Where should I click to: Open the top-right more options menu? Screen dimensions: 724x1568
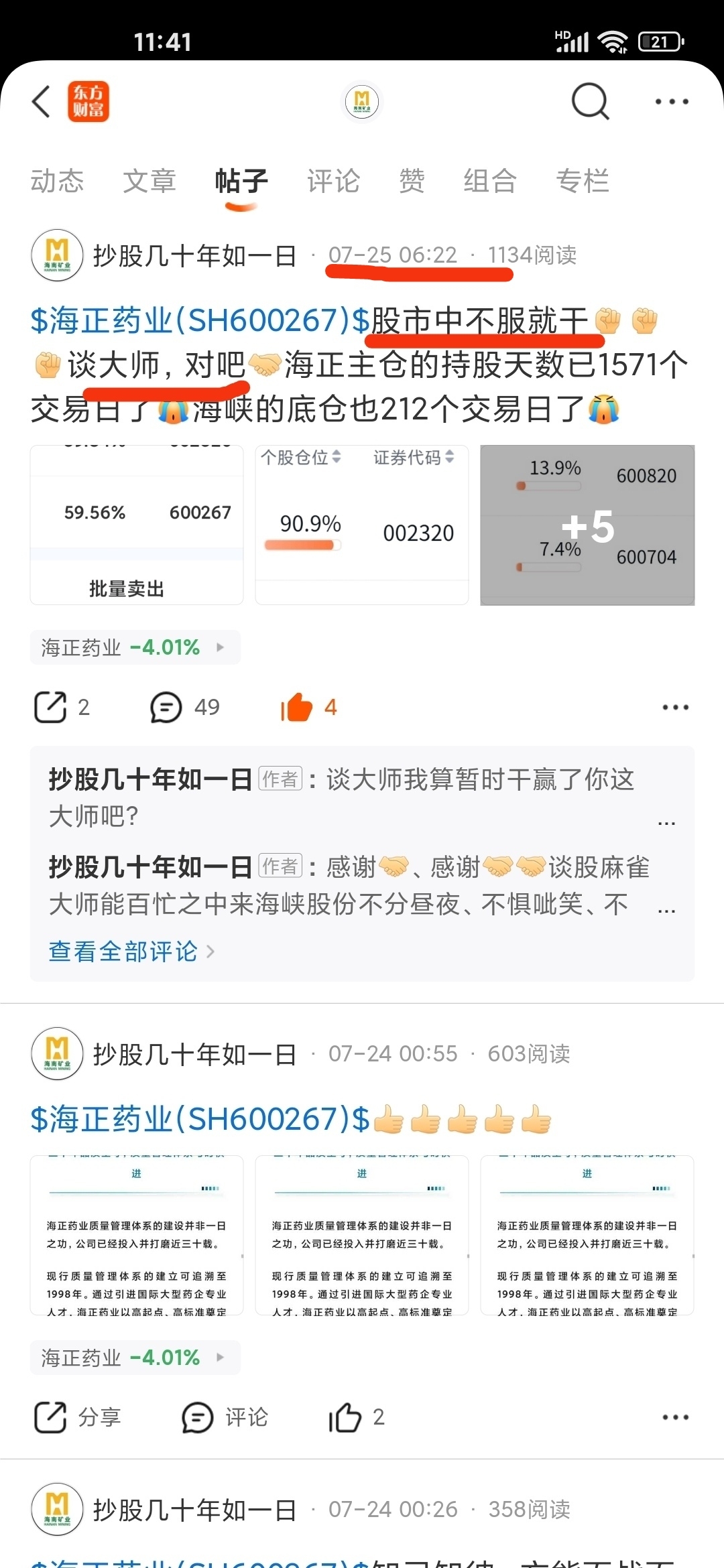point(672,101)
